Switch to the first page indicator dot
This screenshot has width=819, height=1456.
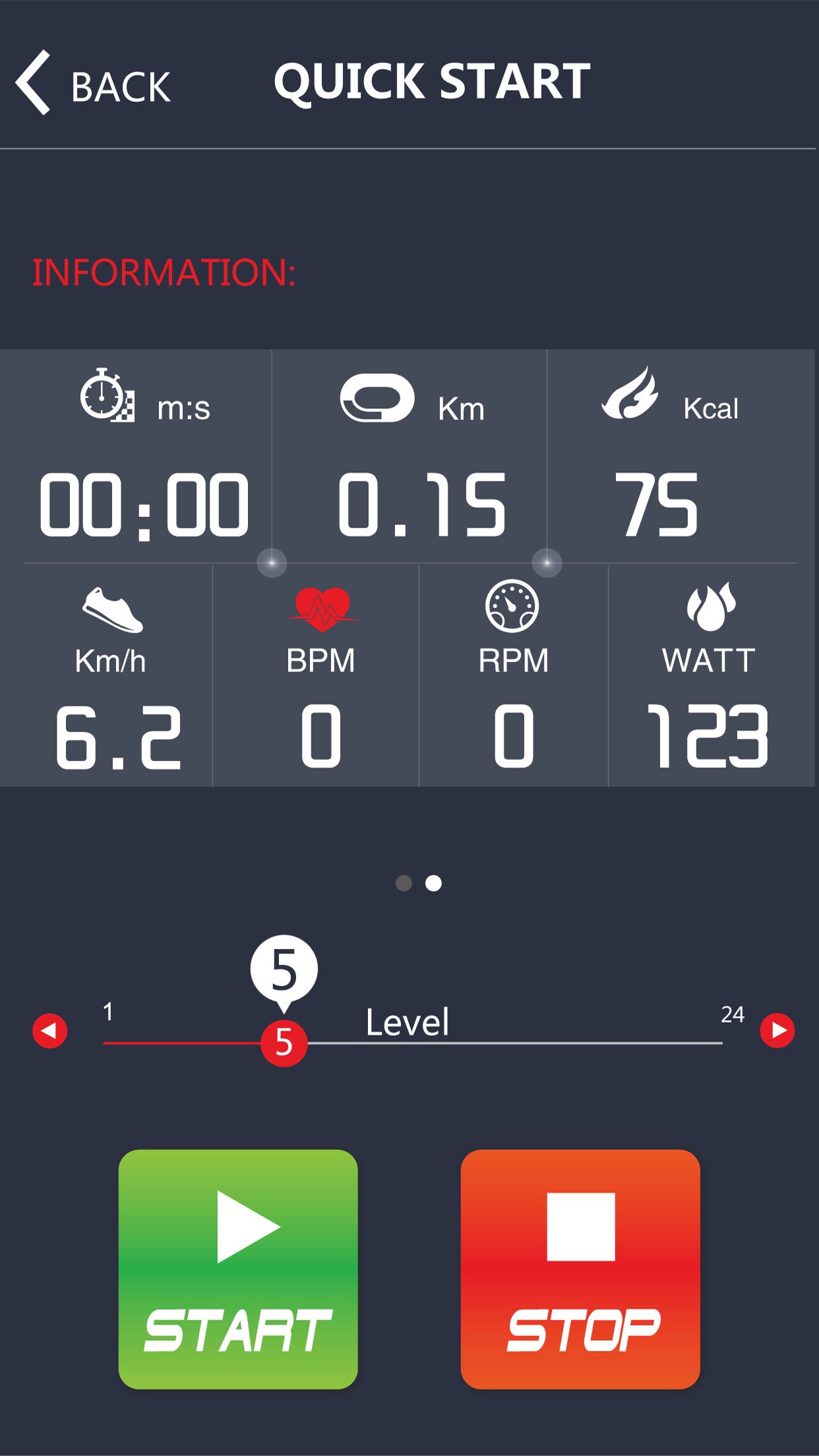404,883
